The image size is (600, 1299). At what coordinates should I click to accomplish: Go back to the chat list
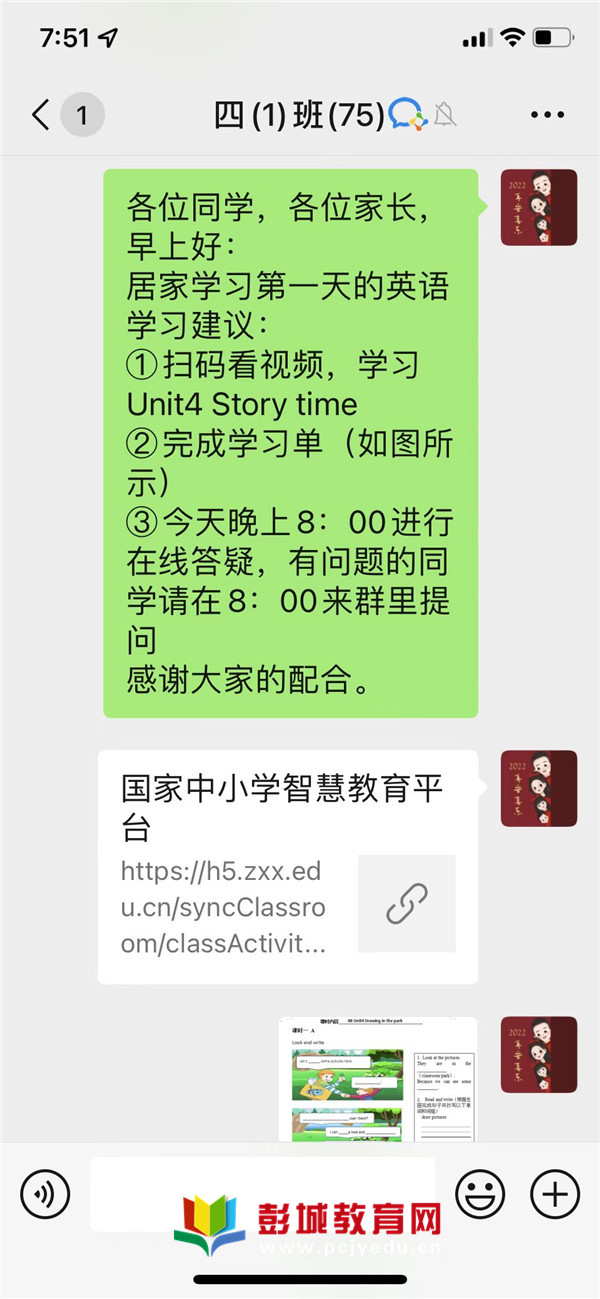40,116
